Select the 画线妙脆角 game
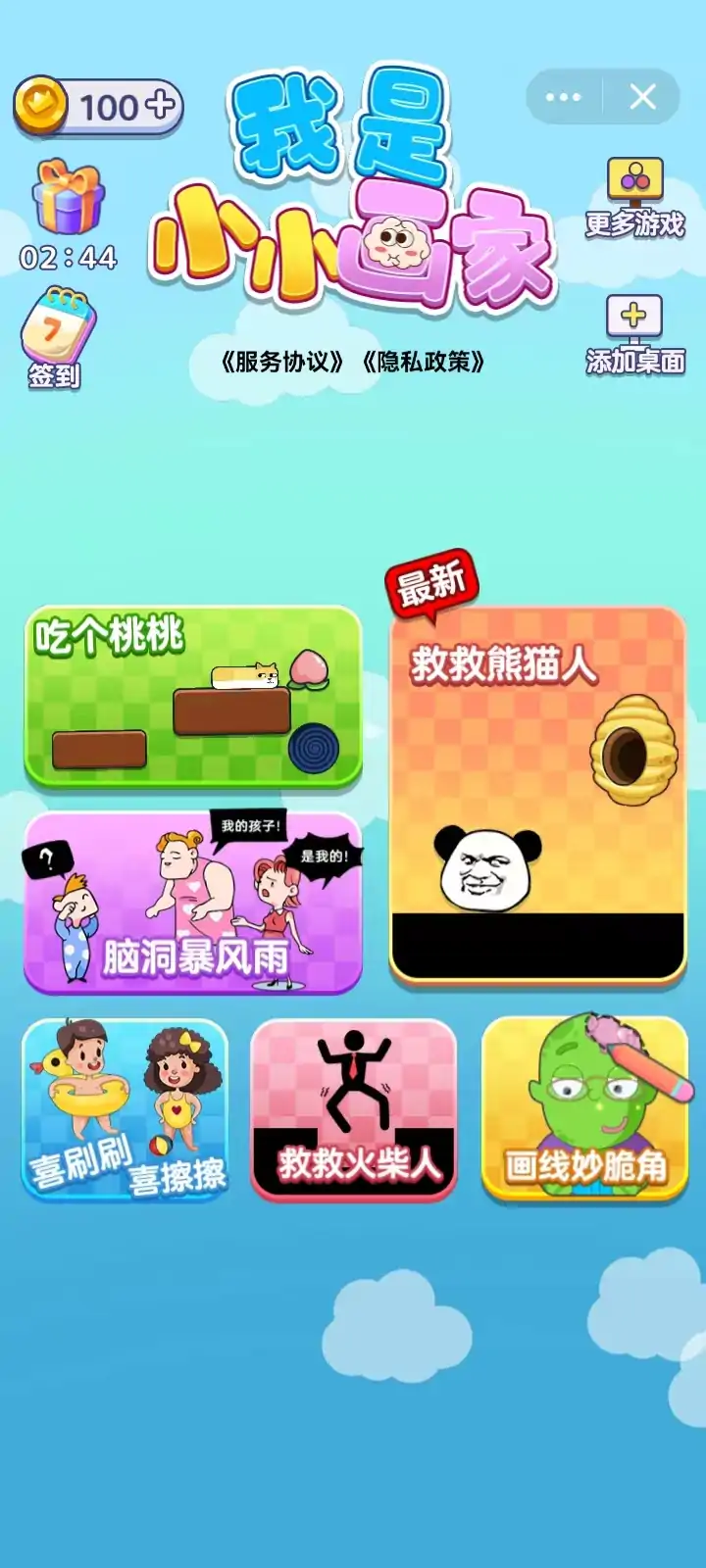This screenshot has width=706, height=1568. click(584, 1109)
